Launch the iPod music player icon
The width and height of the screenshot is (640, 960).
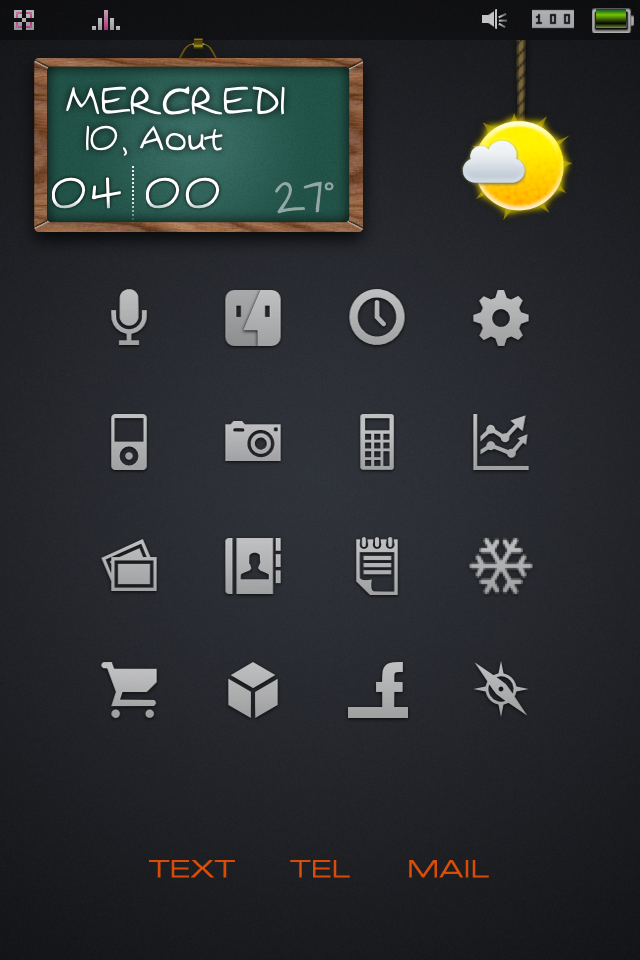tap(129, 442)
